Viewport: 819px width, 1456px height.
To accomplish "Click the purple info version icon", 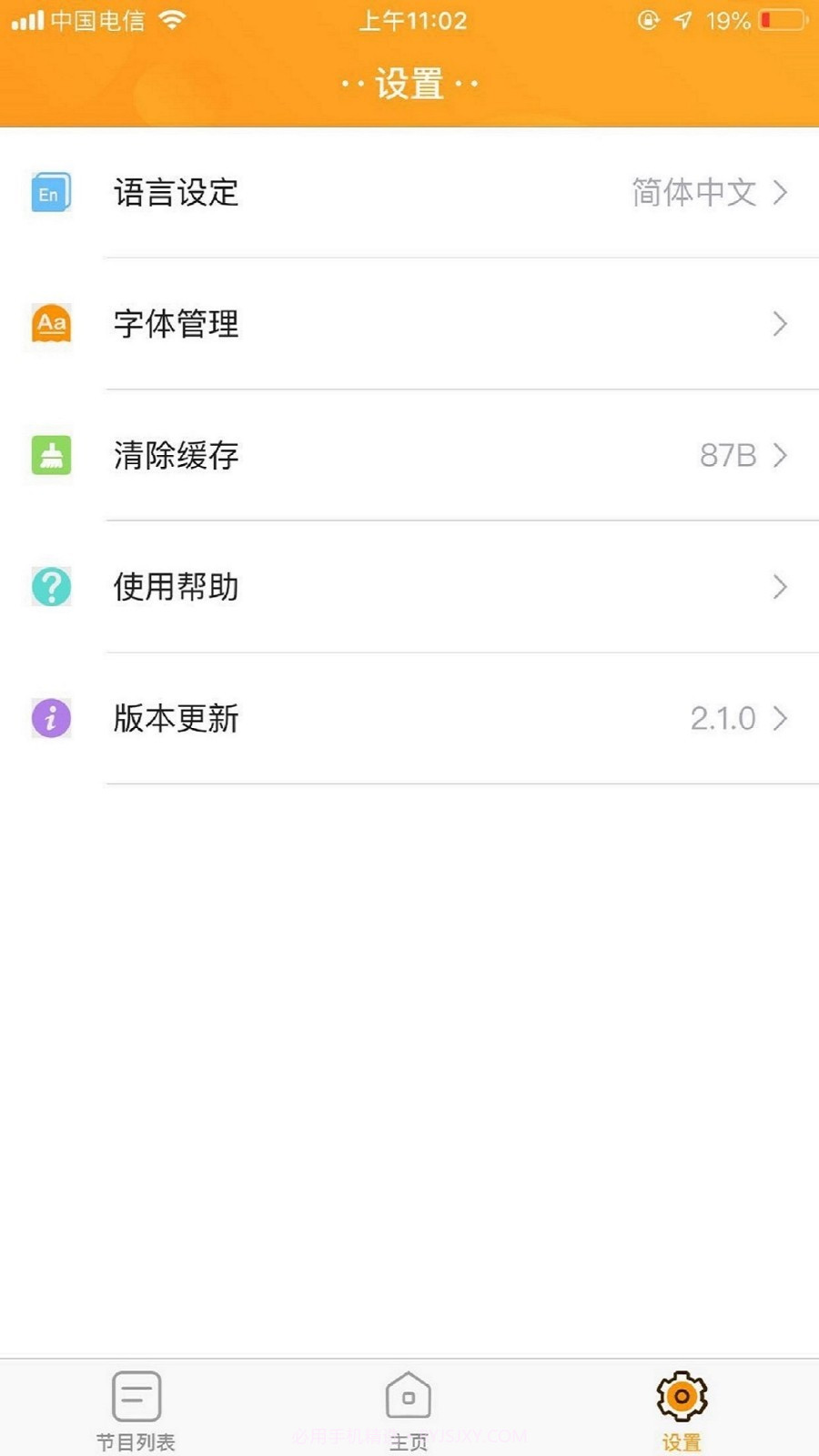I will tap(50, 719).
